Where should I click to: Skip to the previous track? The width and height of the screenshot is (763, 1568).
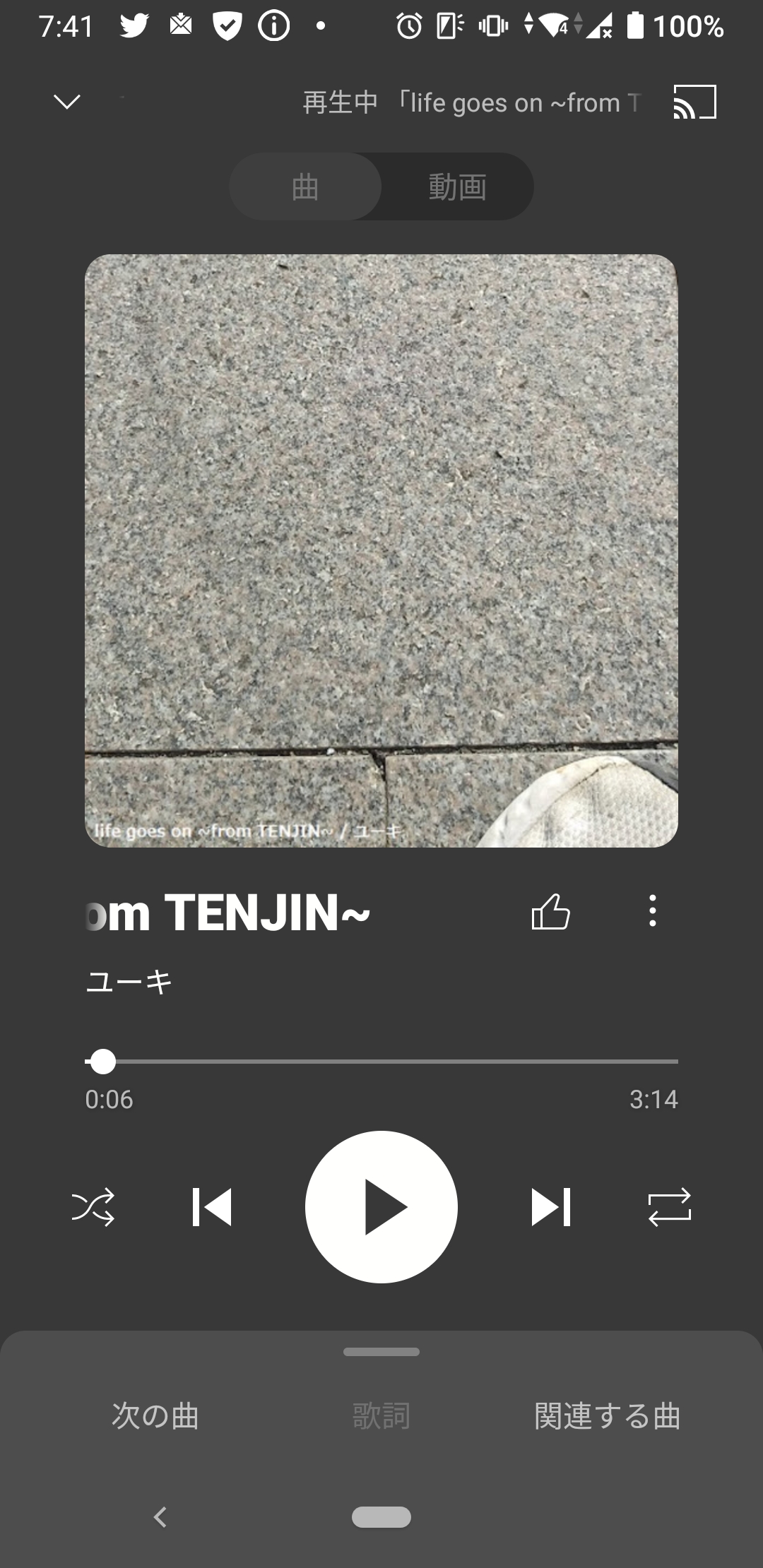212,1207
